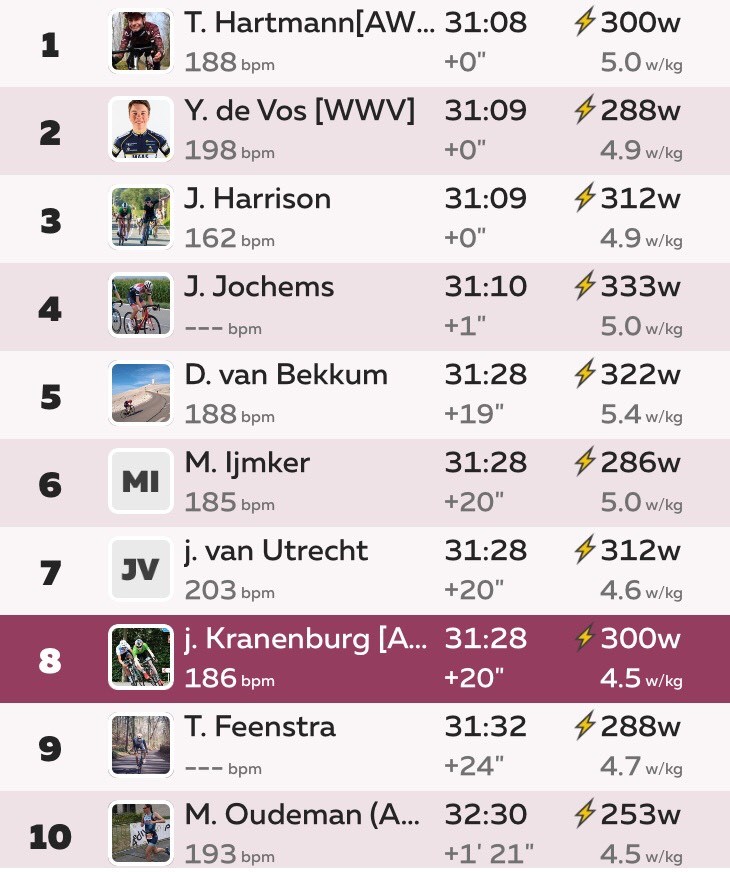730x872 pixels.
Task: View M. Ijmker's rider entry
Action: click(x=365, y=483)
